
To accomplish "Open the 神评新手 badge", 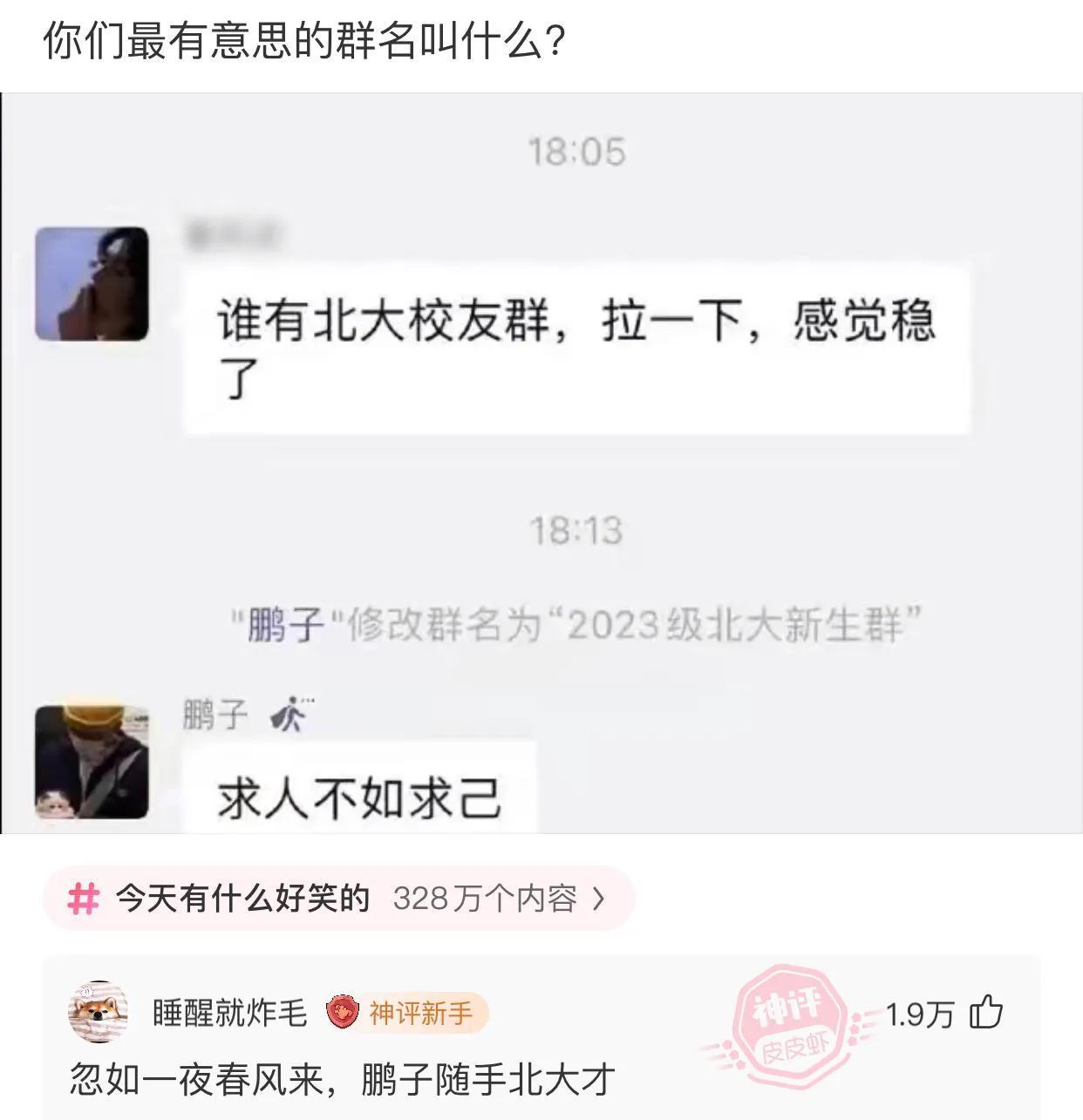I will (407, 1013).
